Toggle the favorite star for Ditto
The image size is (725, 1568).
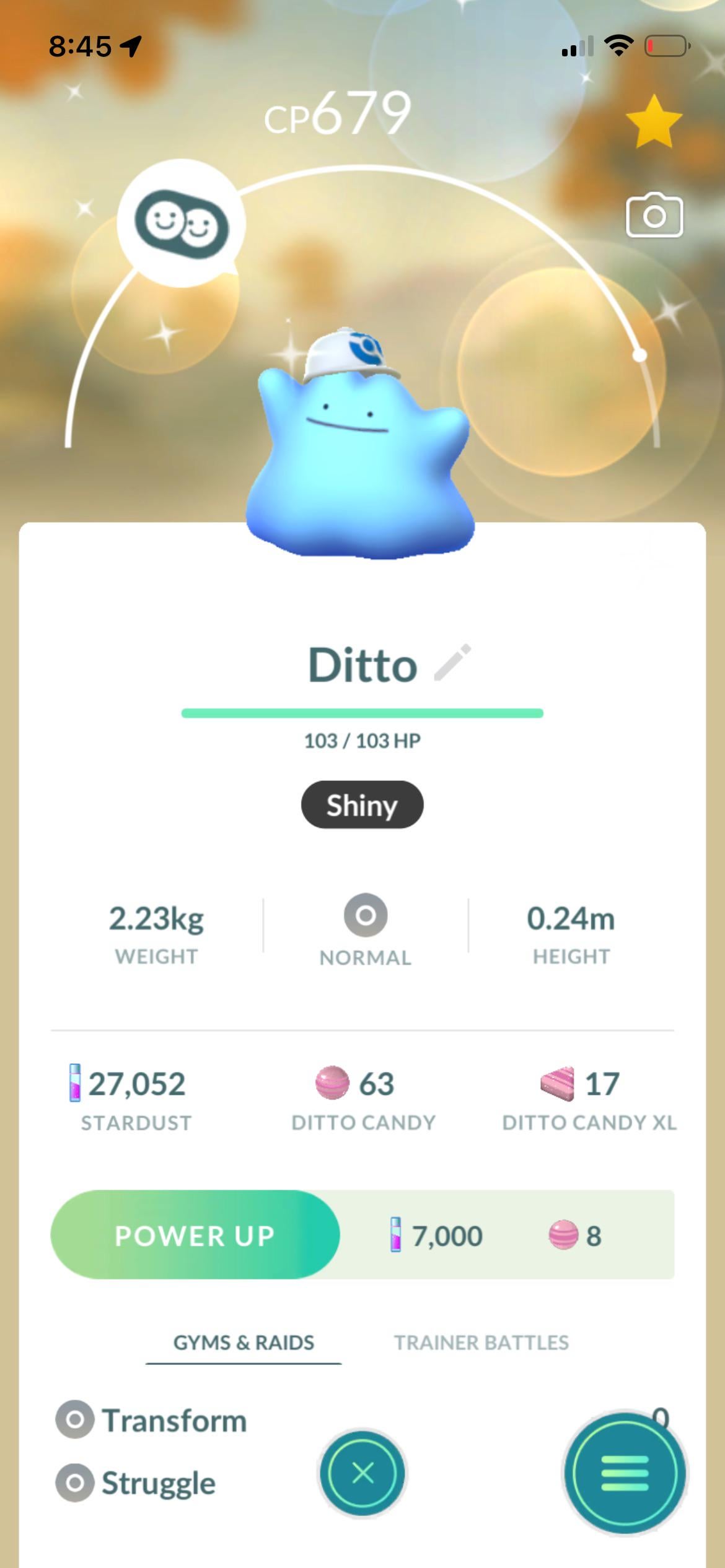(654, 121)
